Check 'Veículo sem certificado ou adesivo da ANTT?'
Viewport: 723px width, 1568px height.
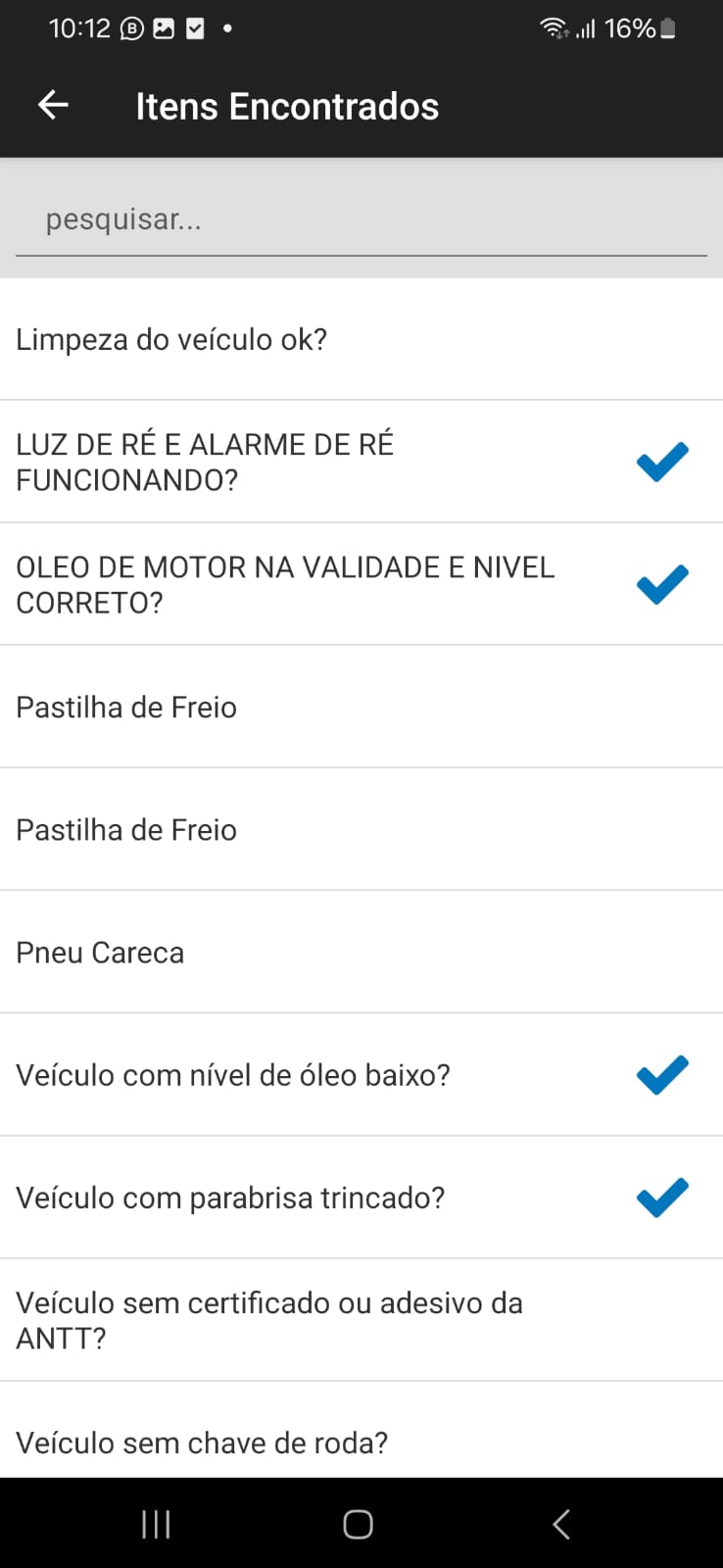tap(361, 1320)
